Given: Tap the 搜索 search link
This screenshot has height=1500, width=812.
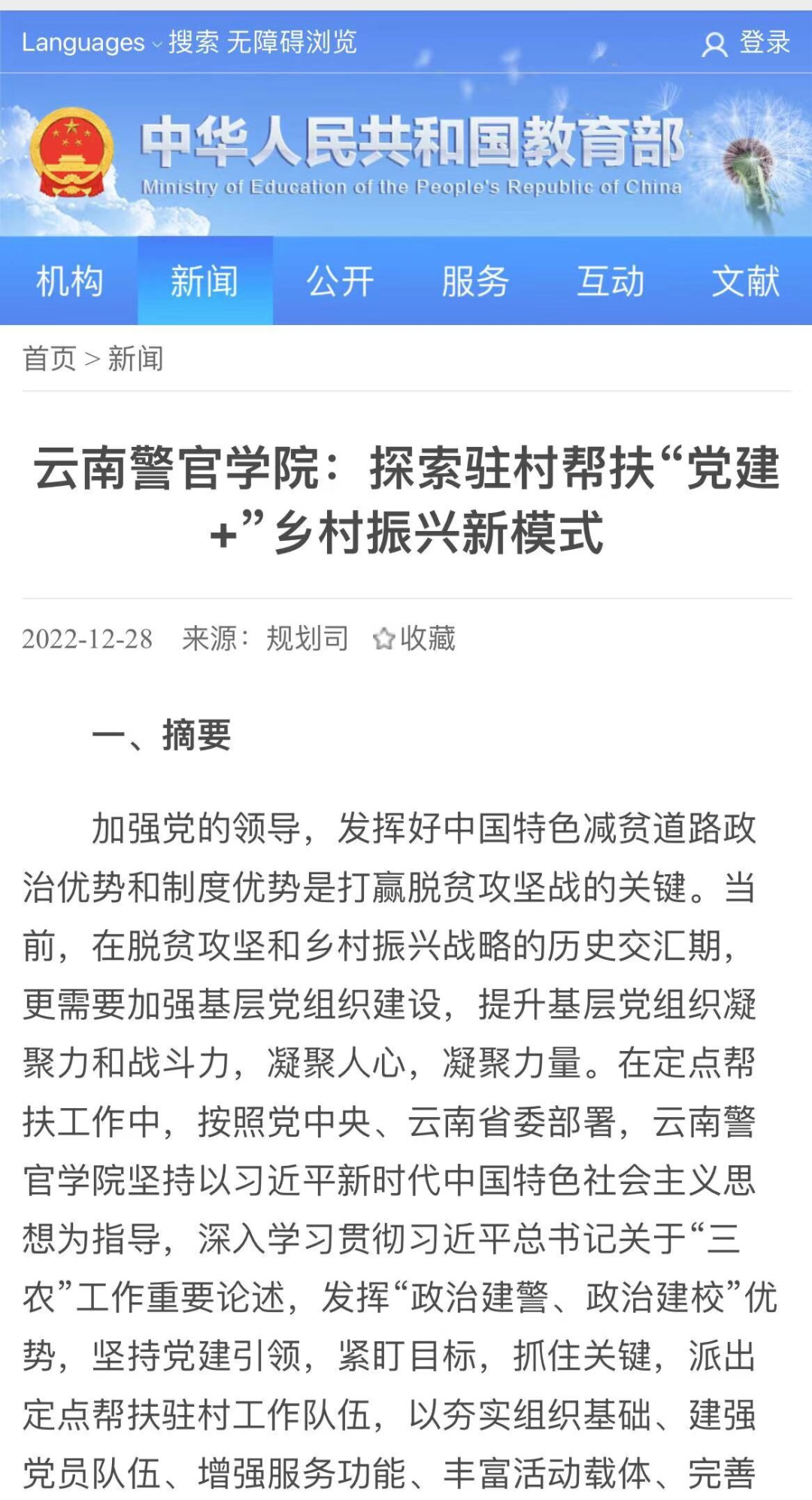Looking at the screenshot, I should (x=193, y=42).
